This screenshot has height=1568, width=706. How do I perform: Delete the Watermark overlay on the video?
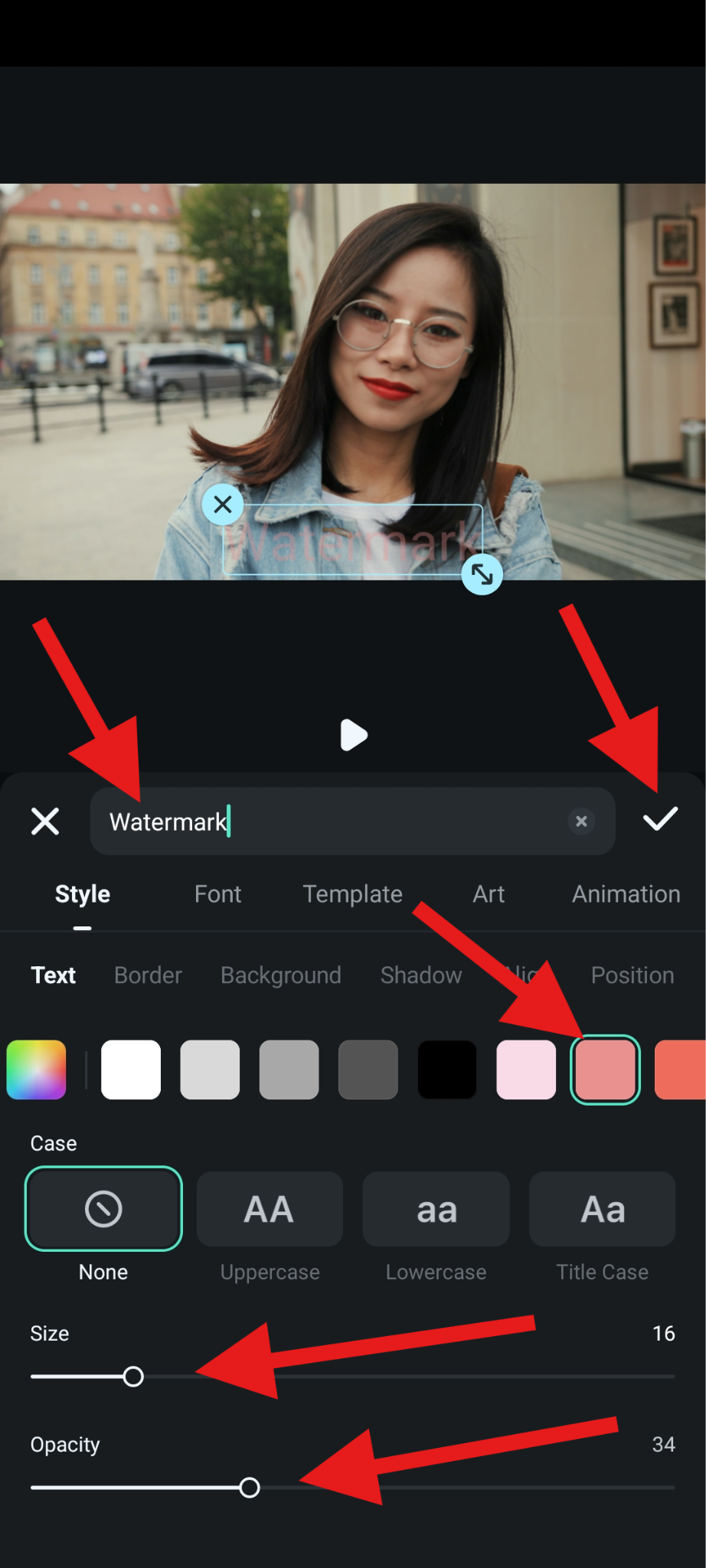coord(223,505)
